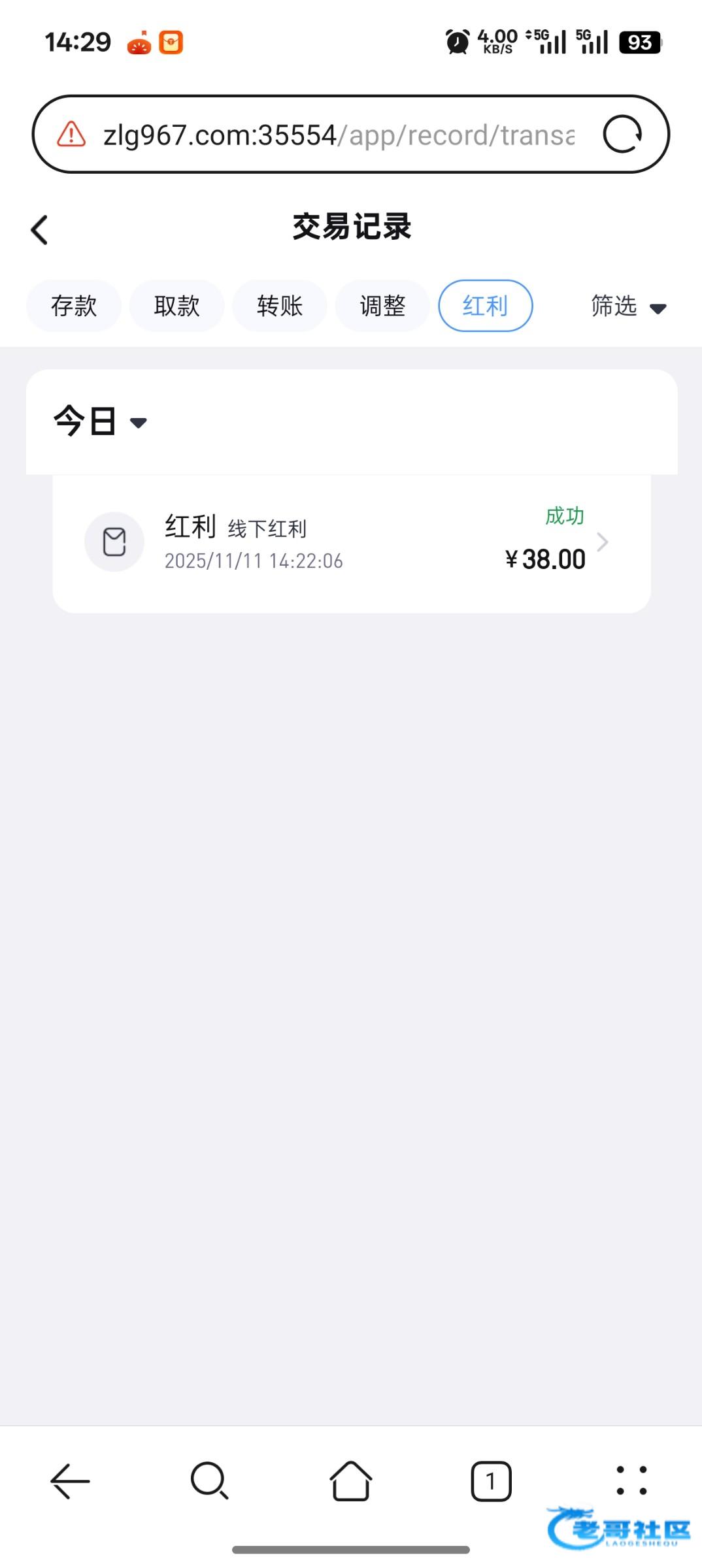Tap the browser back arrow in bottom toolbar
The height and width of the screenshot is (1568, 702).
click(x=70, y=1480)
